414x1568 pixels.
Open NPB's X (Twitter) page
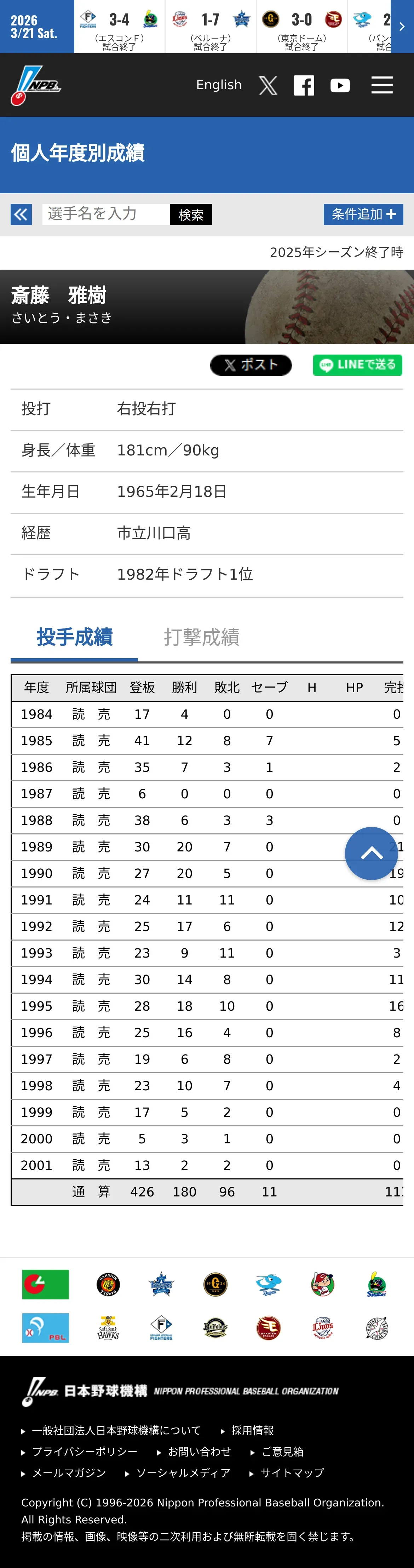(x=268, y=85)
